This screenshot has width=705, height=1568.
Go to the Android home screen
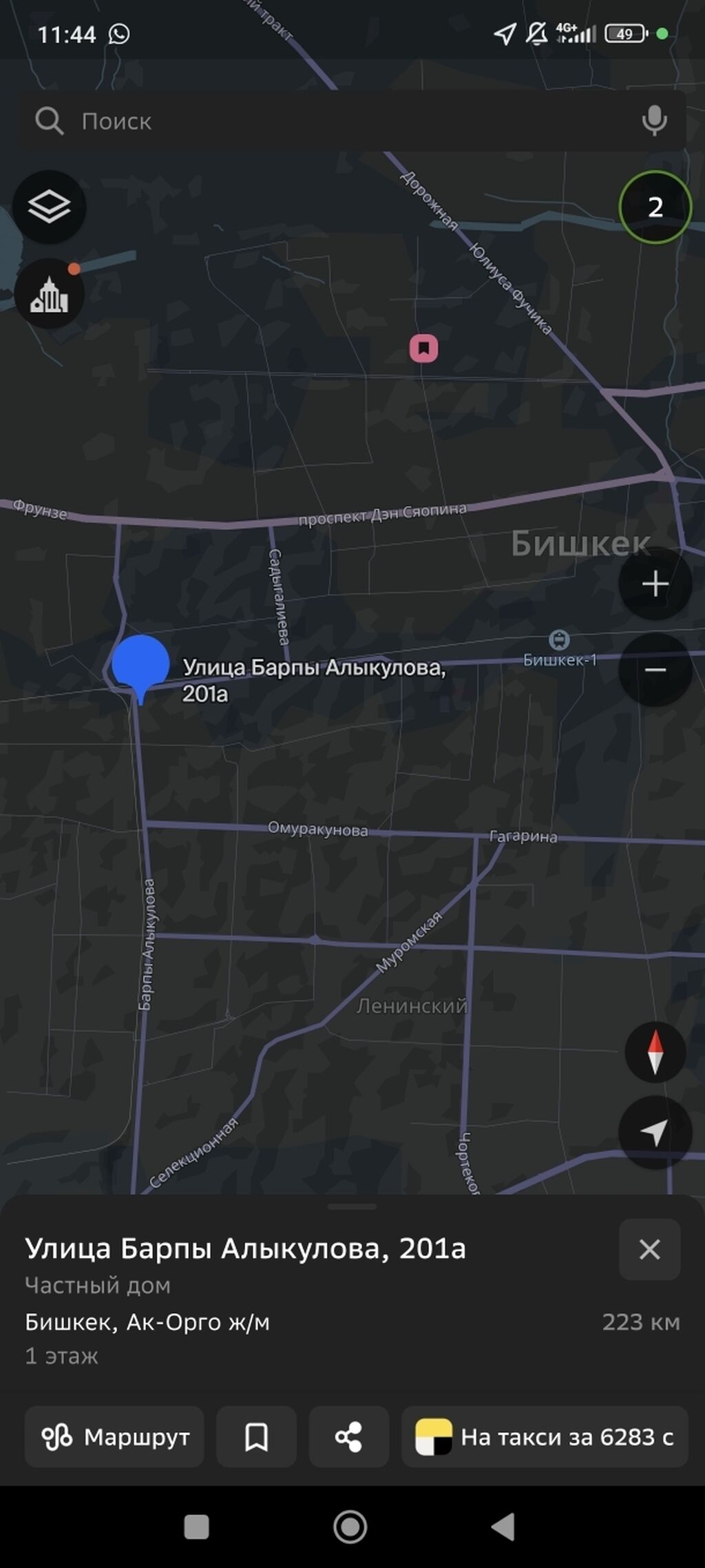point(350,1527)
